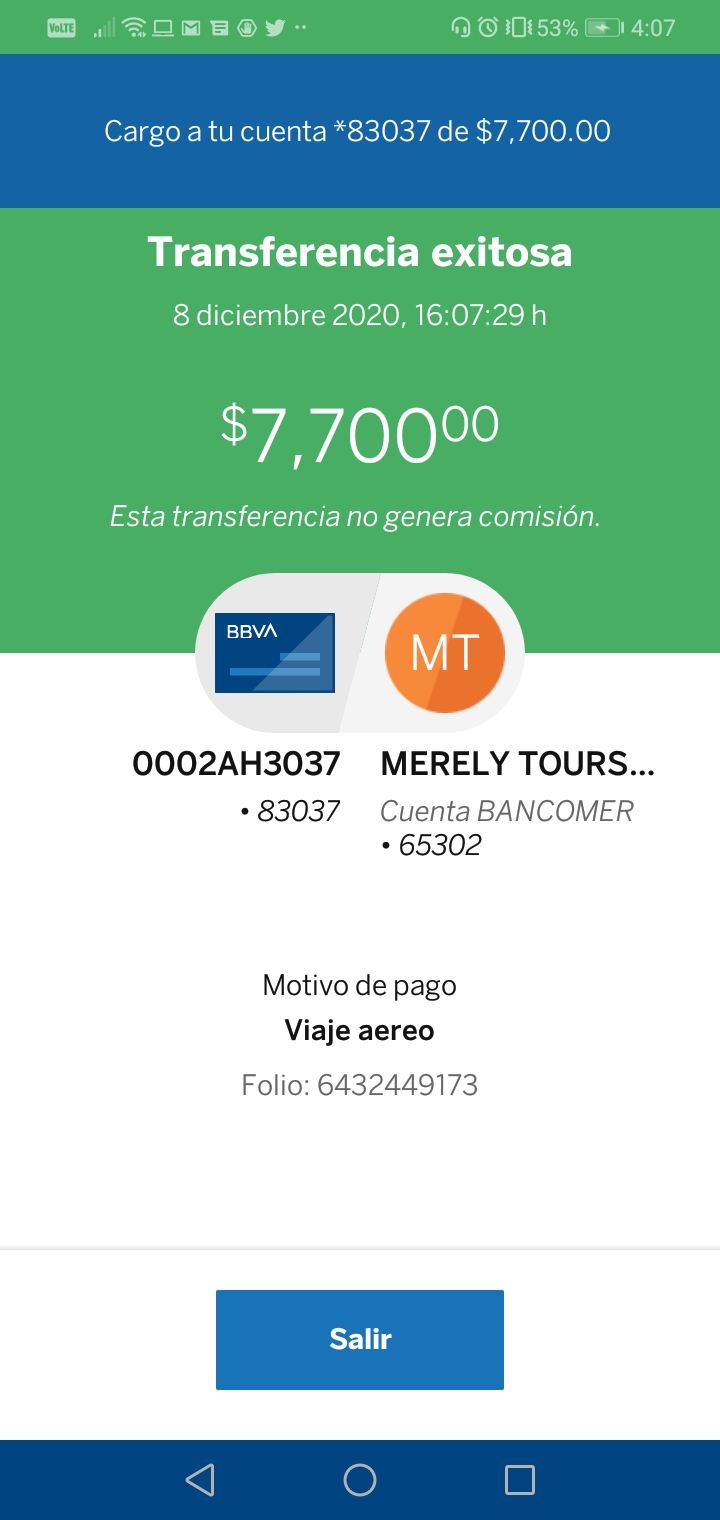Go back using the system back arrow
The width and height of the screenshot is (720, 1520).
pos(200,1480)
